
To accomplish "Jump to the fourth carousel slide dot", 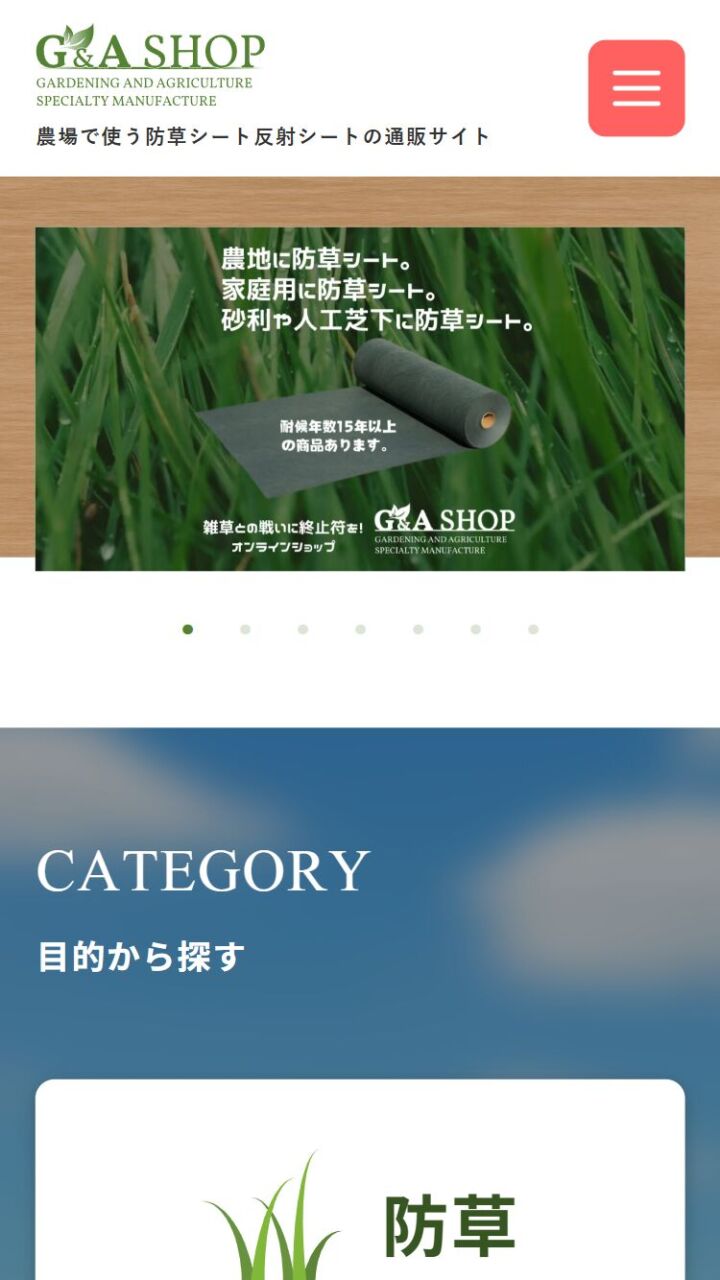I will (x=360, y=629).
